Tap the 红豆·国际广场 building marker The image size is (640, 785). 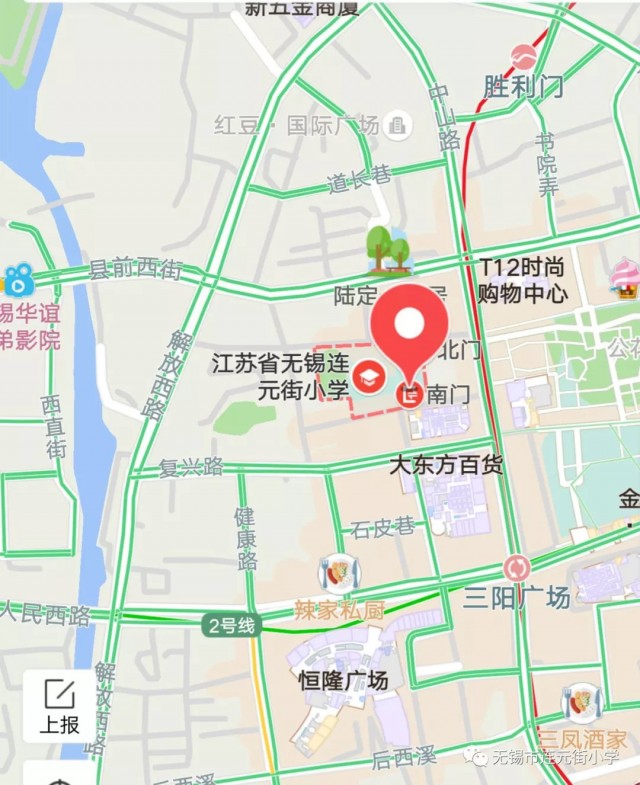(397, 125)
